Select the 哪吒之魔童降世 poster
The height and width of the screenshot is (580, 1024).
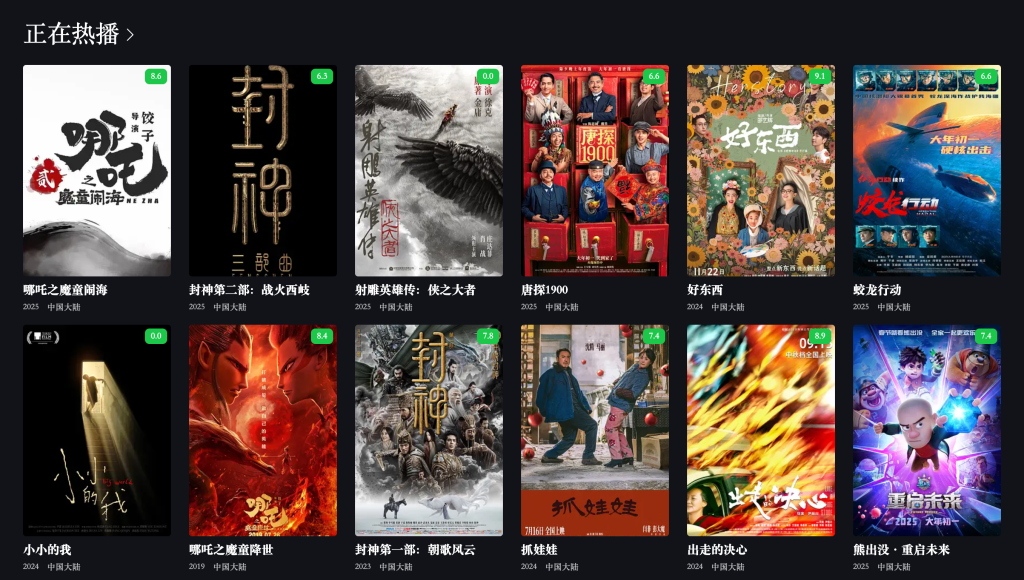[263, 430]
